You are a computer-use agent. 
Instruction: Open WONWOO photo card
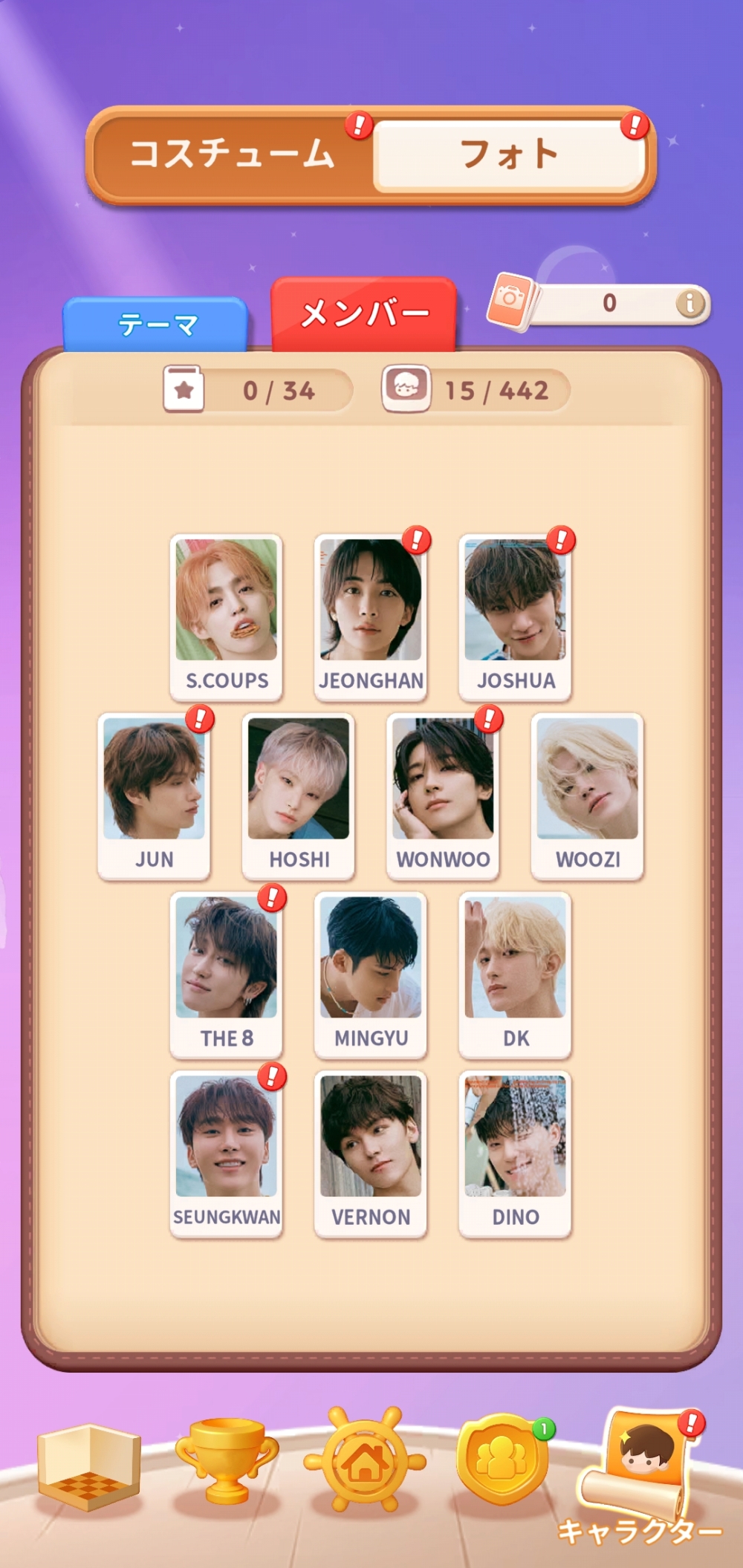[x=443, y=796]
